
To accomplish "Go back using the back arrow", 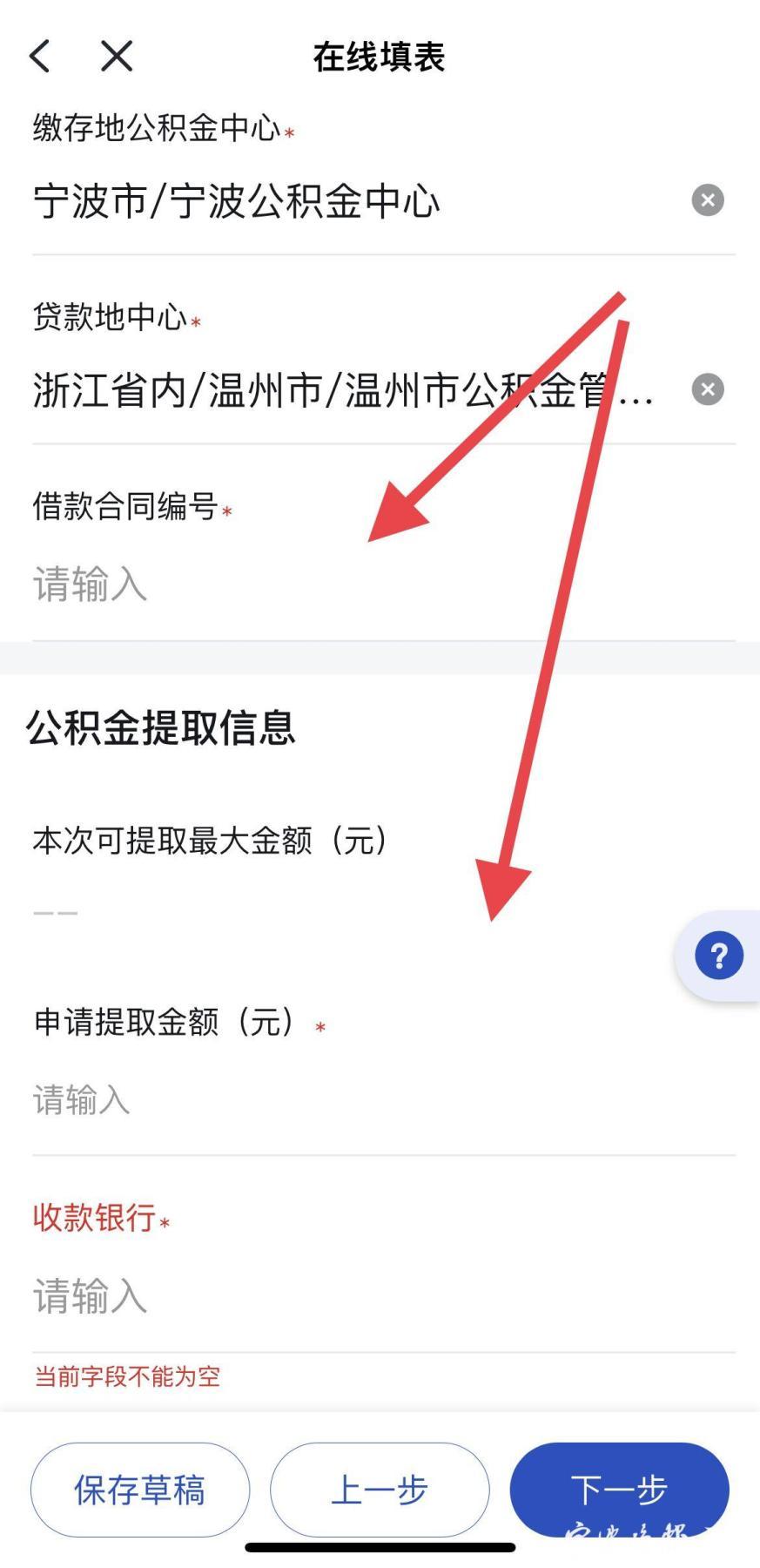I will tap(41, 57).
